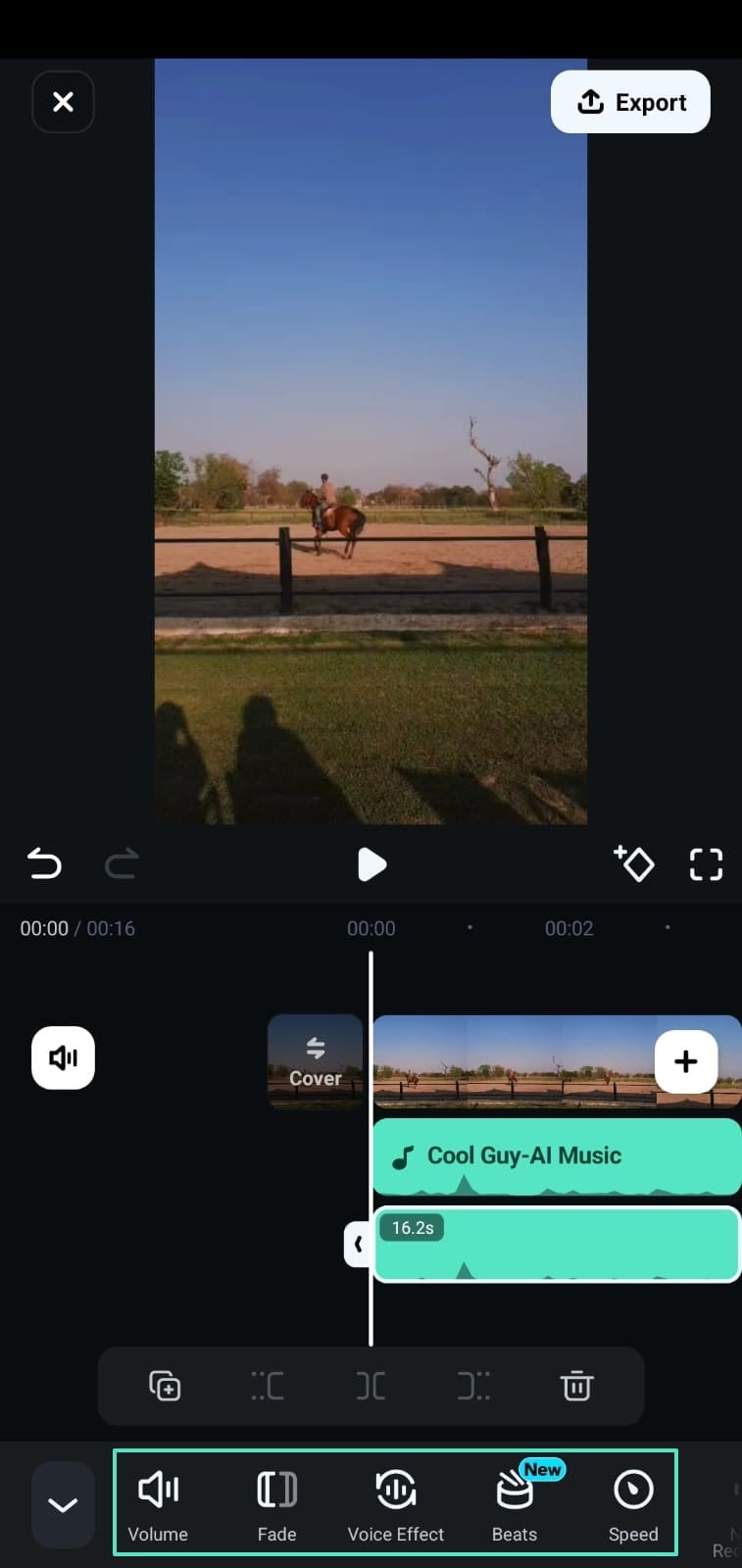The width and height of the screenshot is (742, 1568).
Task: Delete the selected audio clip
Action: coord(576,1386)
